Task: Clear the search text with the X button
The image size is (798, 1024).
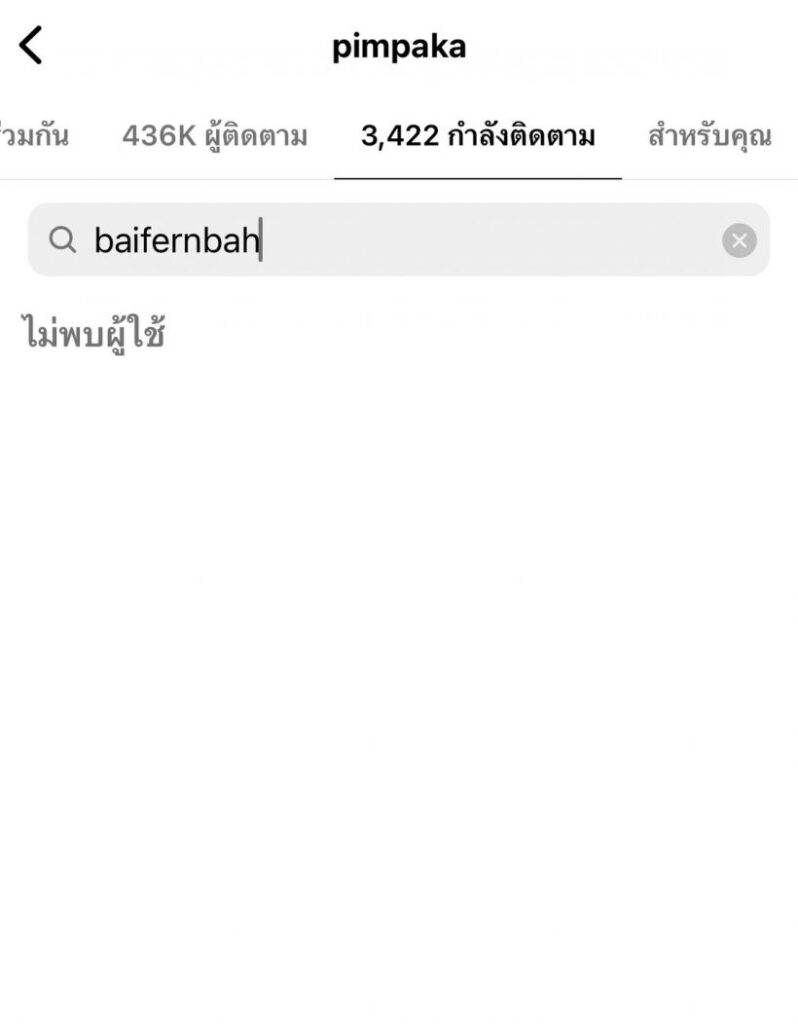Action: tap(739, 241)
